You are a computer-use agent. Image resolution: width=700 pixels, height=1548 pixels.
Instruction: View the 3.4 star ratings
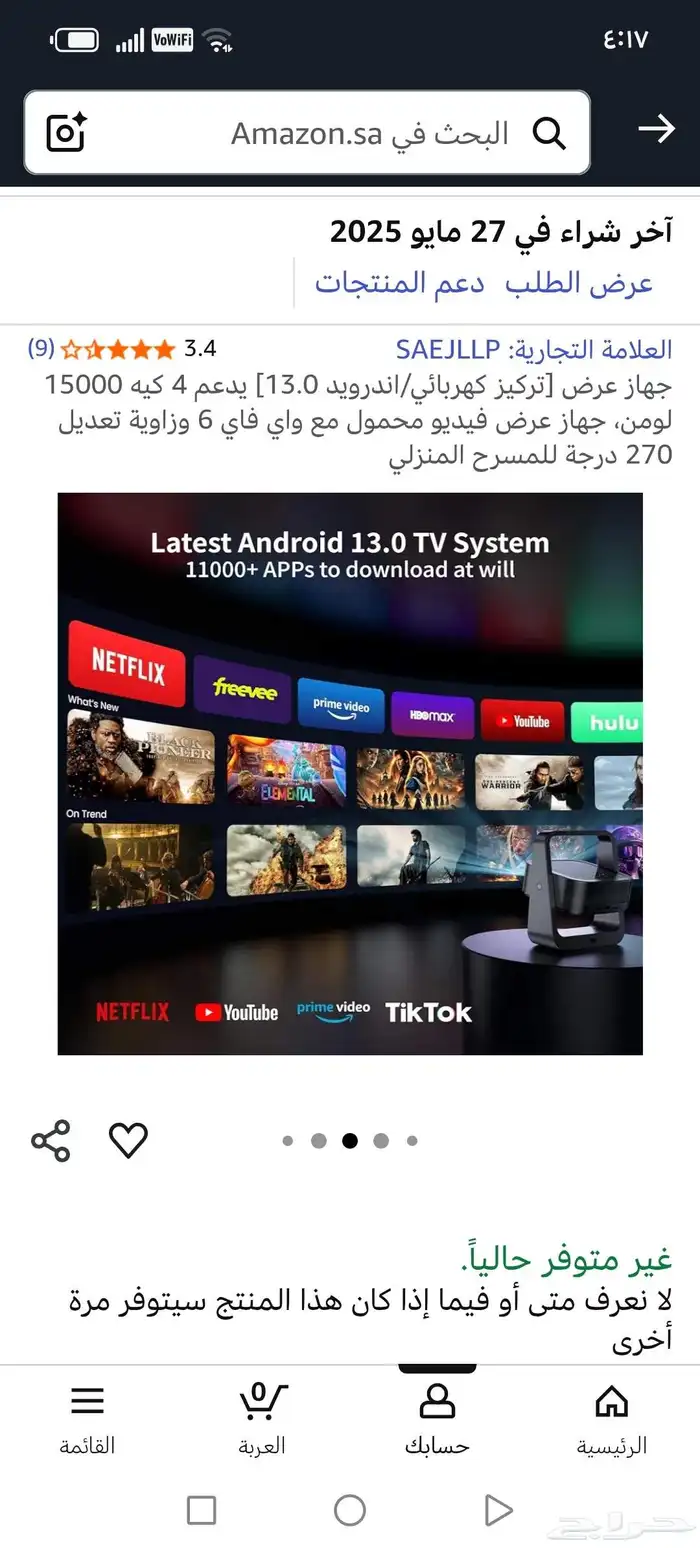[118, 349]
